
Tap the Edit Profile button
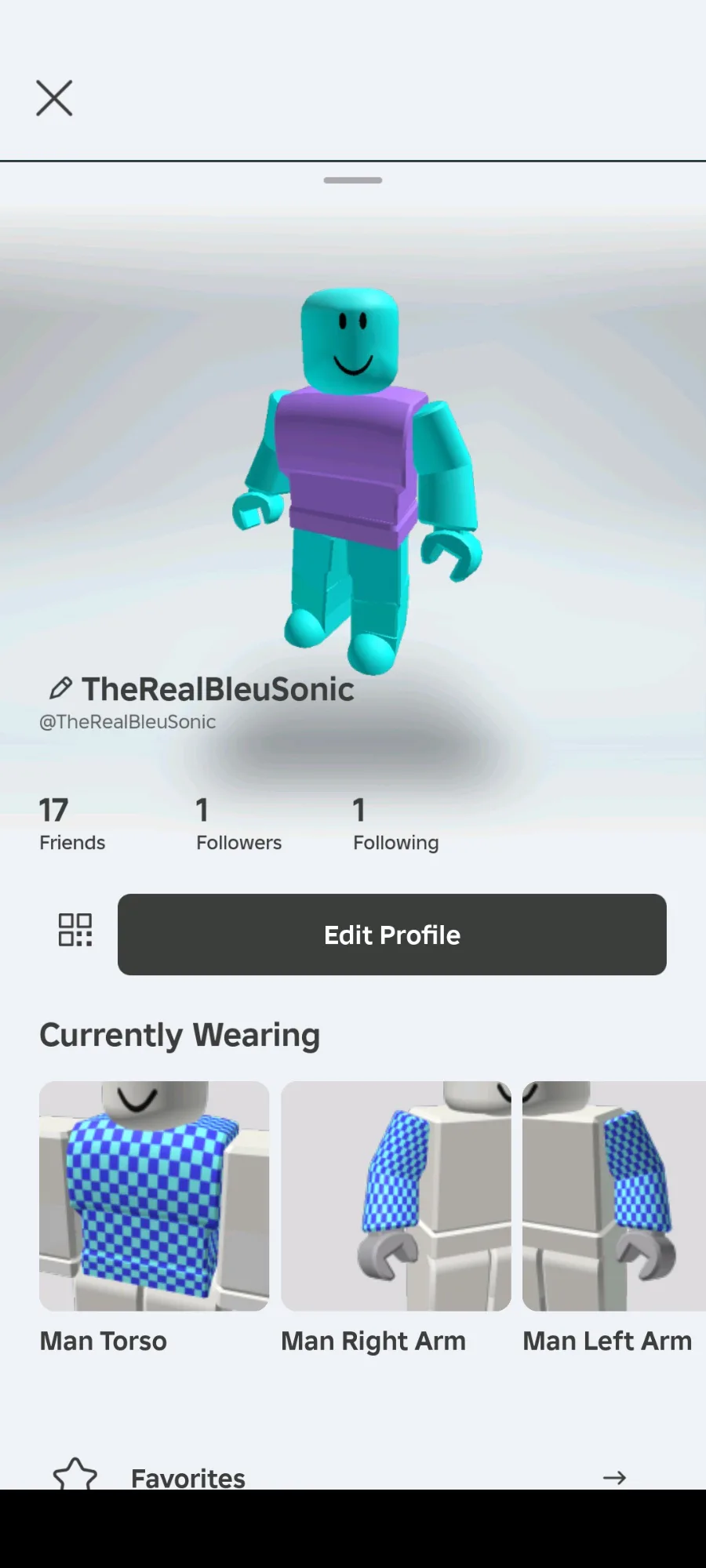[x=391, y=935]
